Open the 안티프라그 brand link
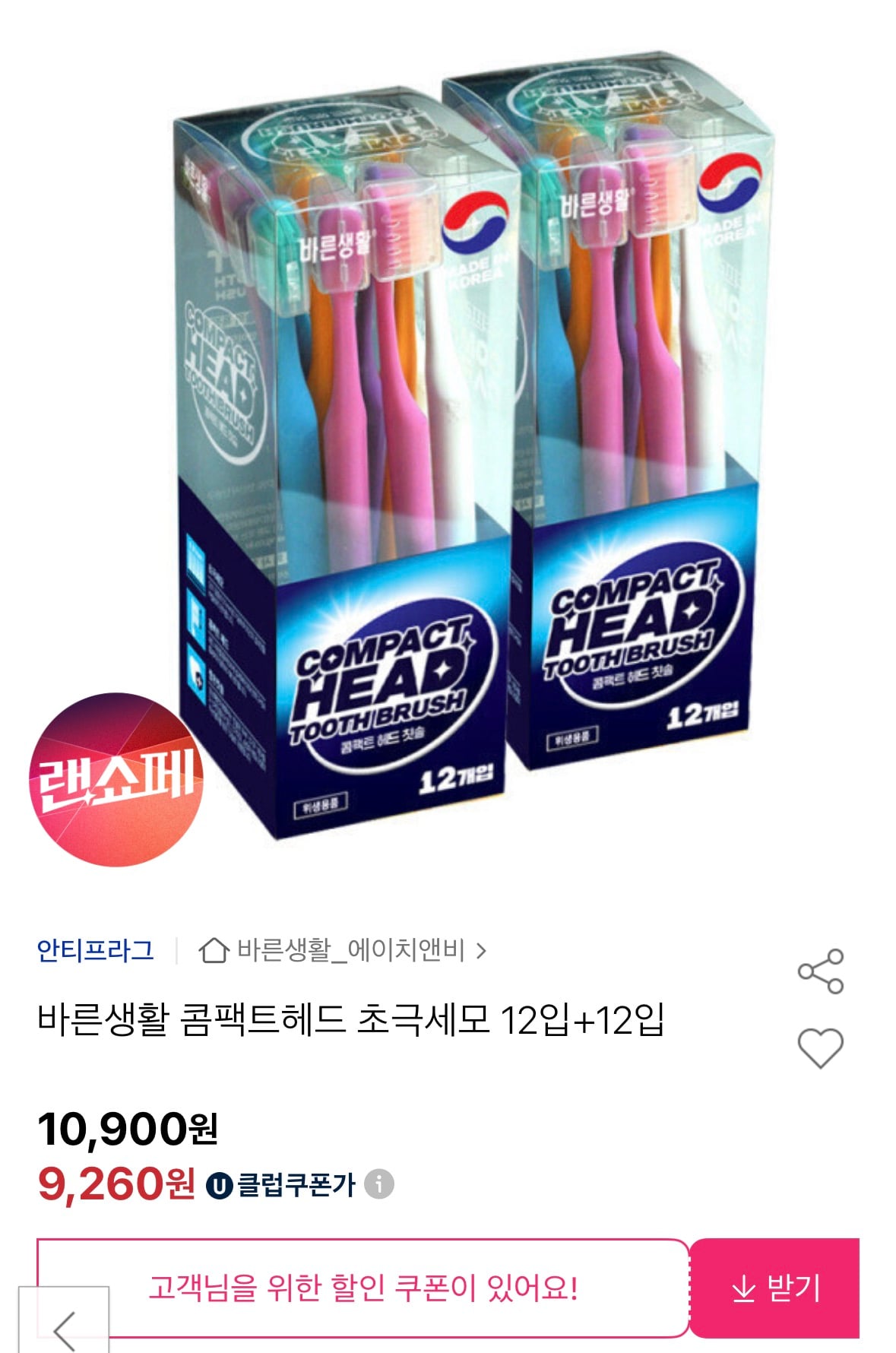Viewport: 896px width, 1353px height. pyautogui.click(x=95, y=950)
